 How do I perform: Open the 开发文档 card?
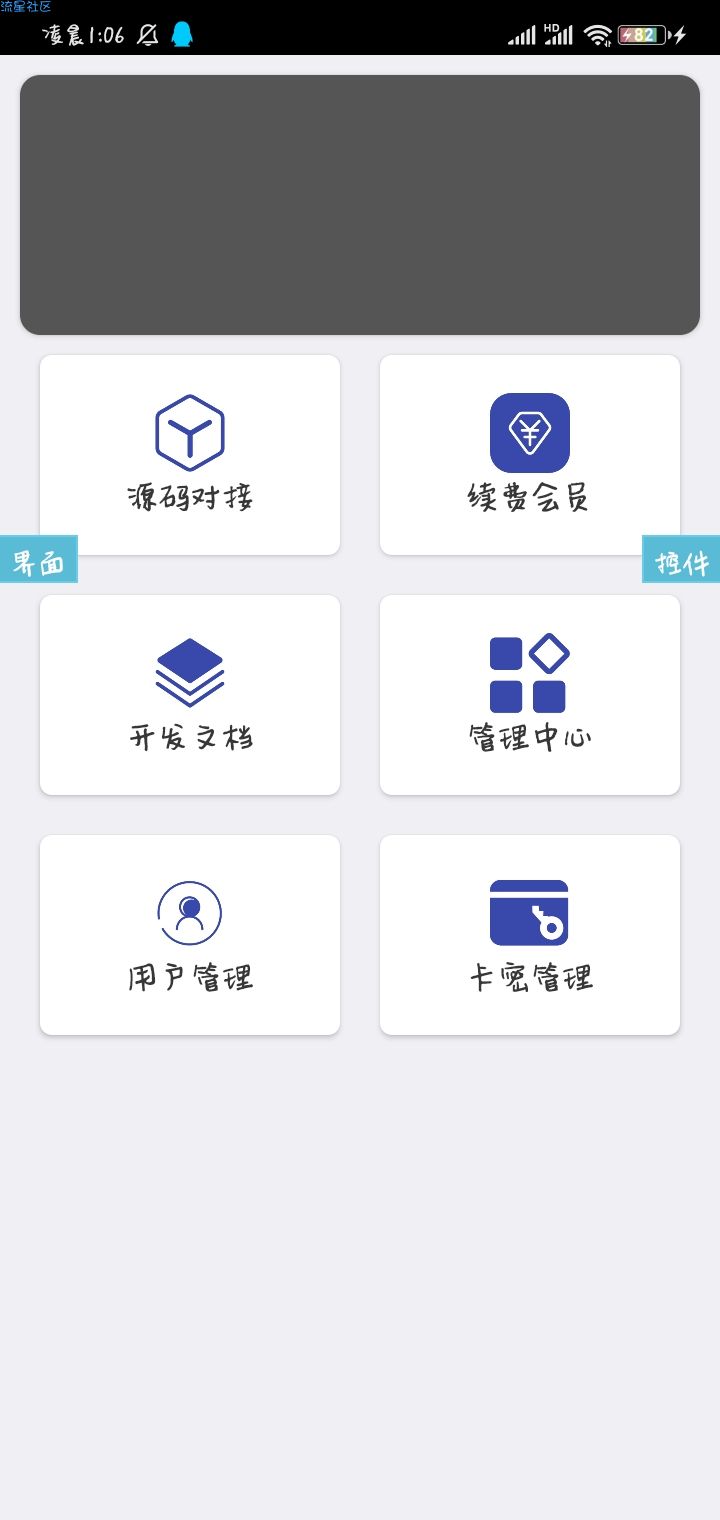(x=190, y=695)
